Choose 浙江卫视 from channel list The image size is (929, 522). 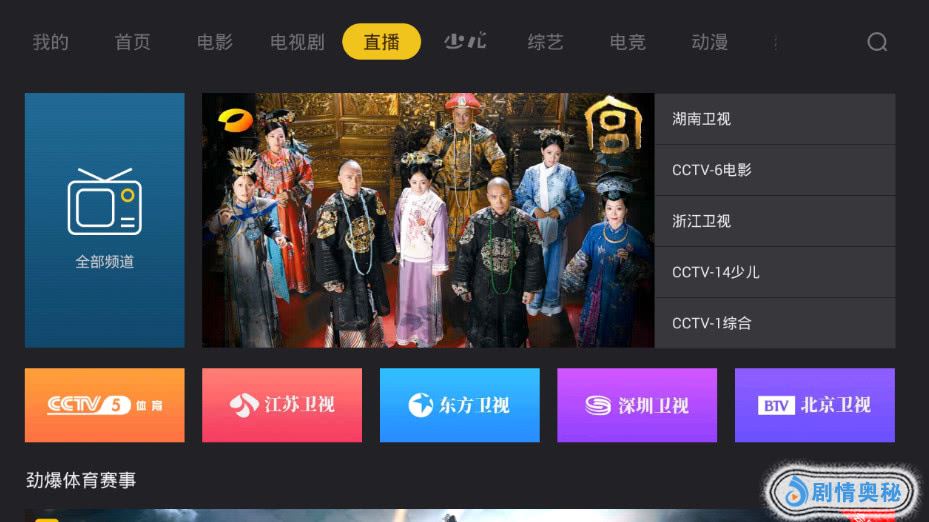pyautogui.click(x=775, y=221)
